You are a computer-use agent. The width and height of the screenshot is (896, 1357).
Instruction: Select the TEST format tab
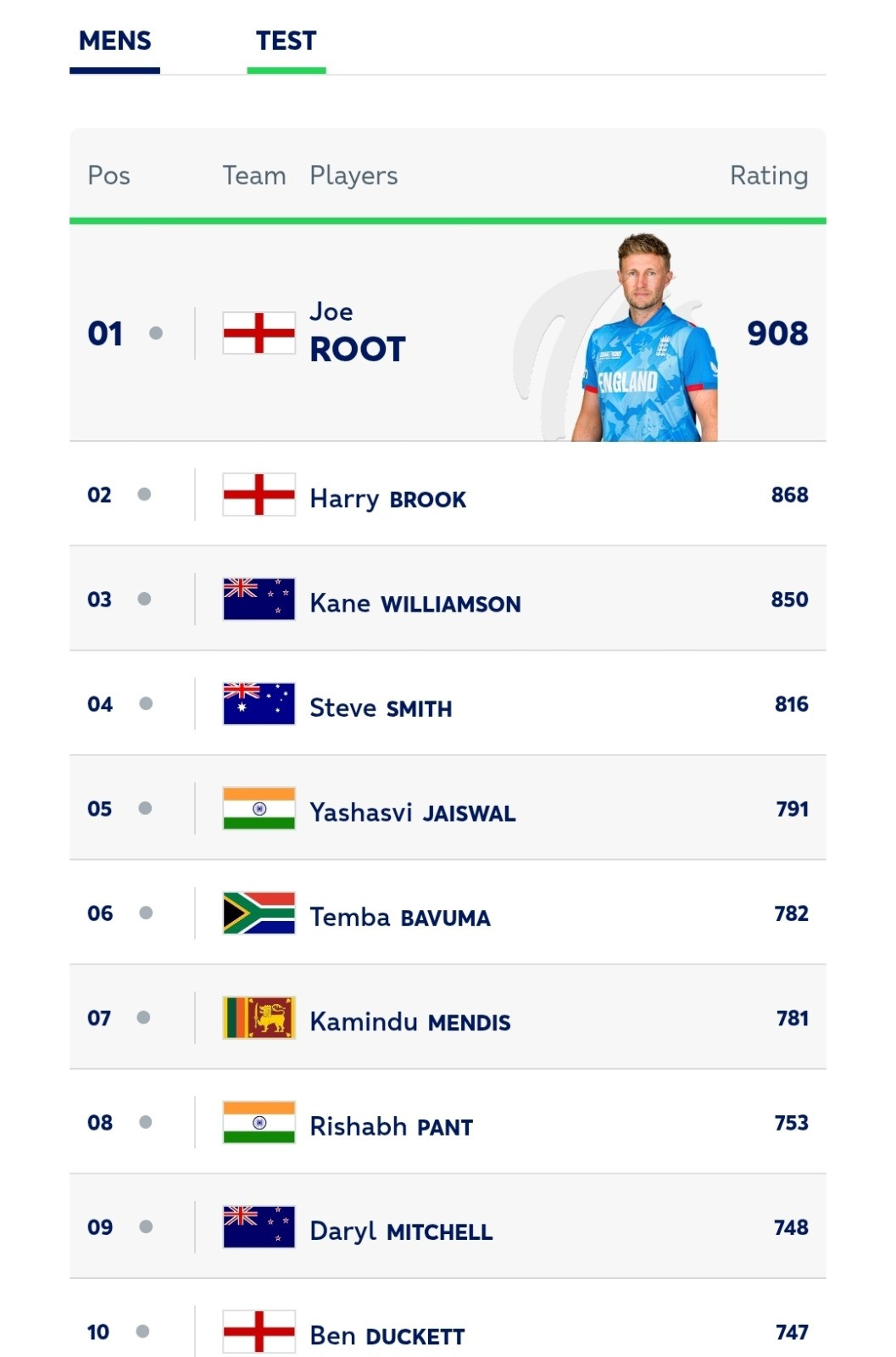click(286, 42)
